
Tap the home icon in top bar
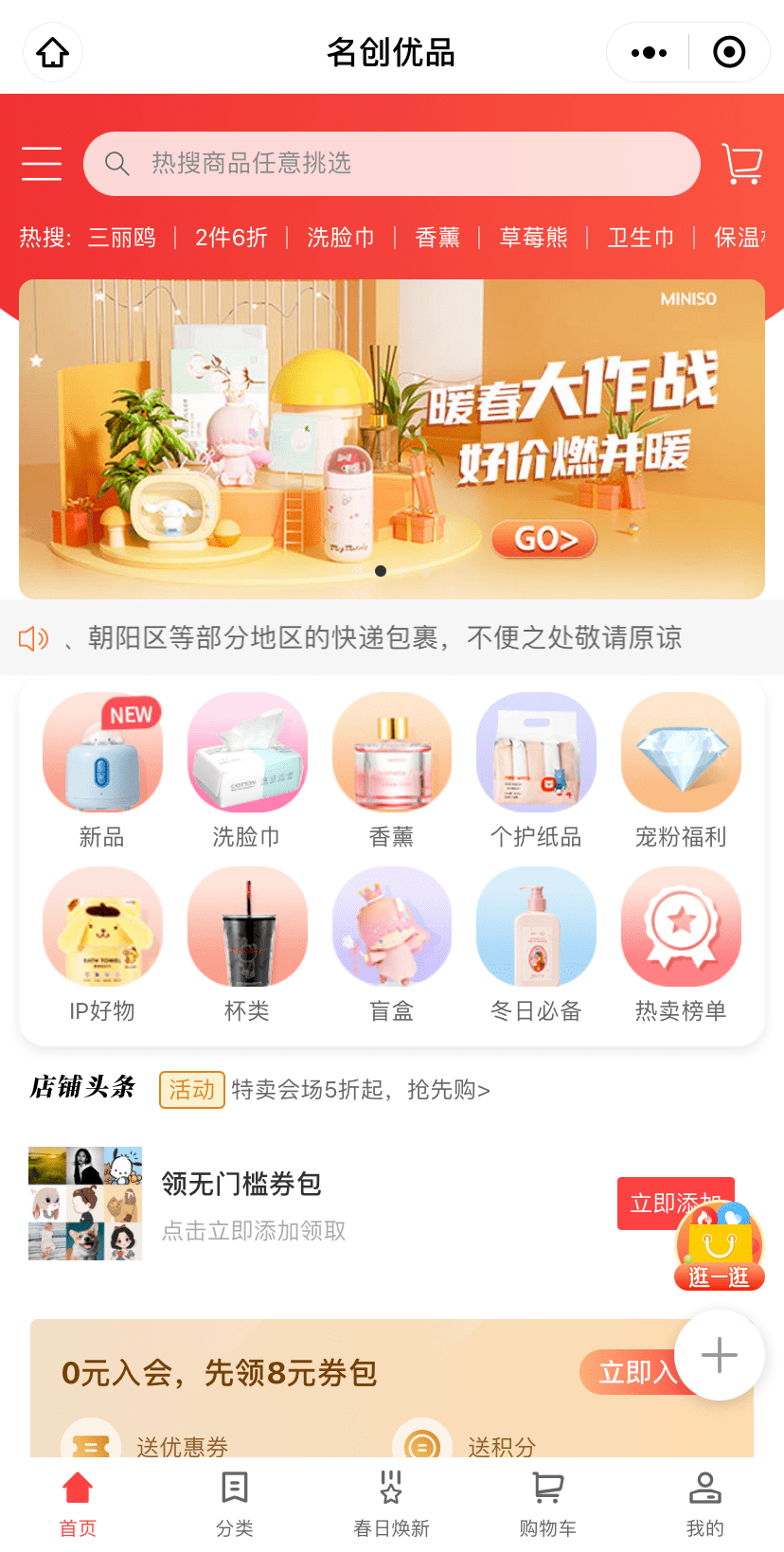(x=53, y=52)
